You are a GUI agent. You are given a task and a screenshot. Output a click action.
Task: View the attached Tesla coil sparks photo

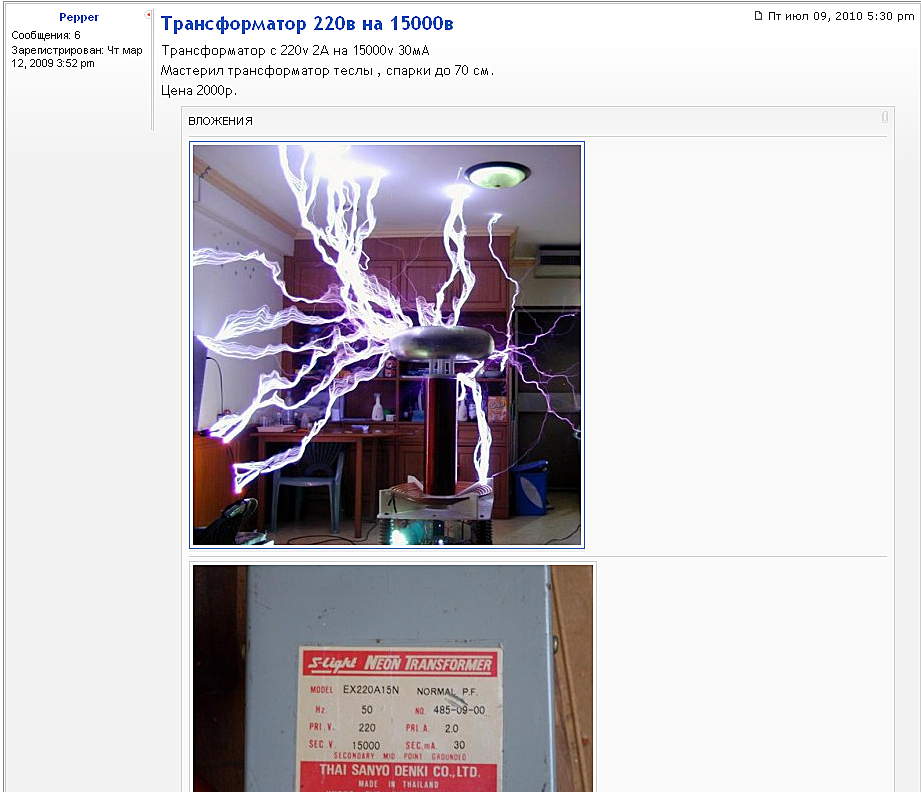[387, 345]
